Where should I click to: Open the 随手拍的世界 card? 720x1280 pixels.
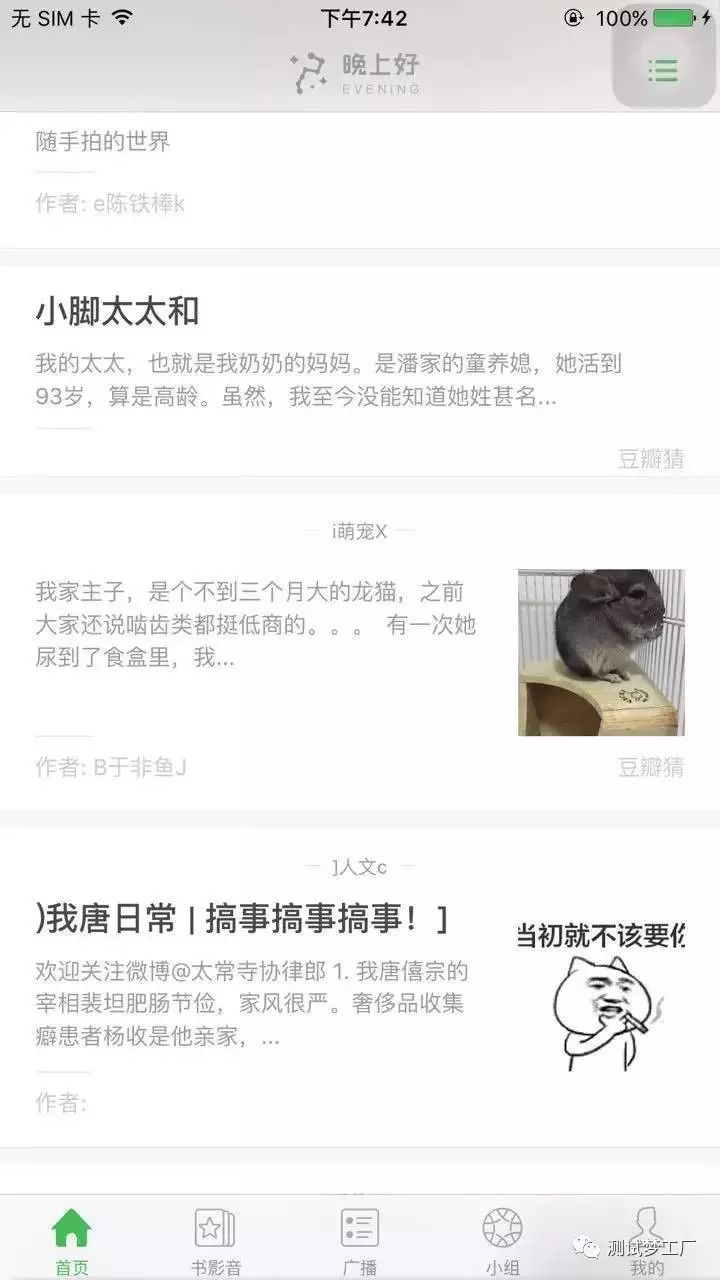pos(103,142)
